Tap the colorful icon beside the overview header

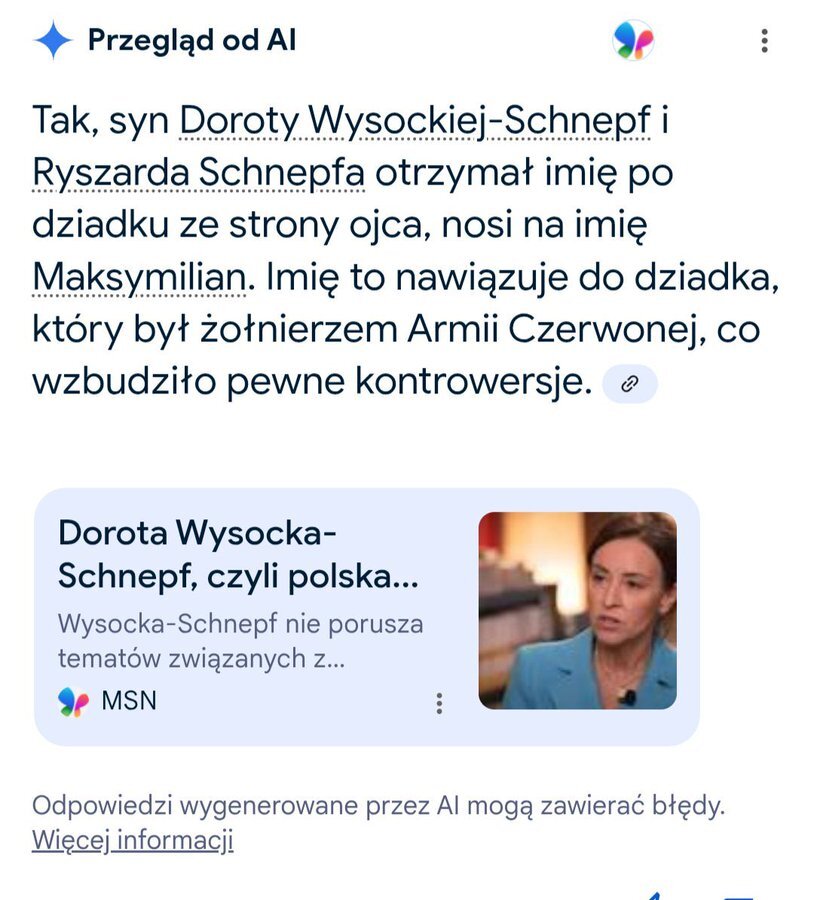pyautogui.click(x=633, y=41)
